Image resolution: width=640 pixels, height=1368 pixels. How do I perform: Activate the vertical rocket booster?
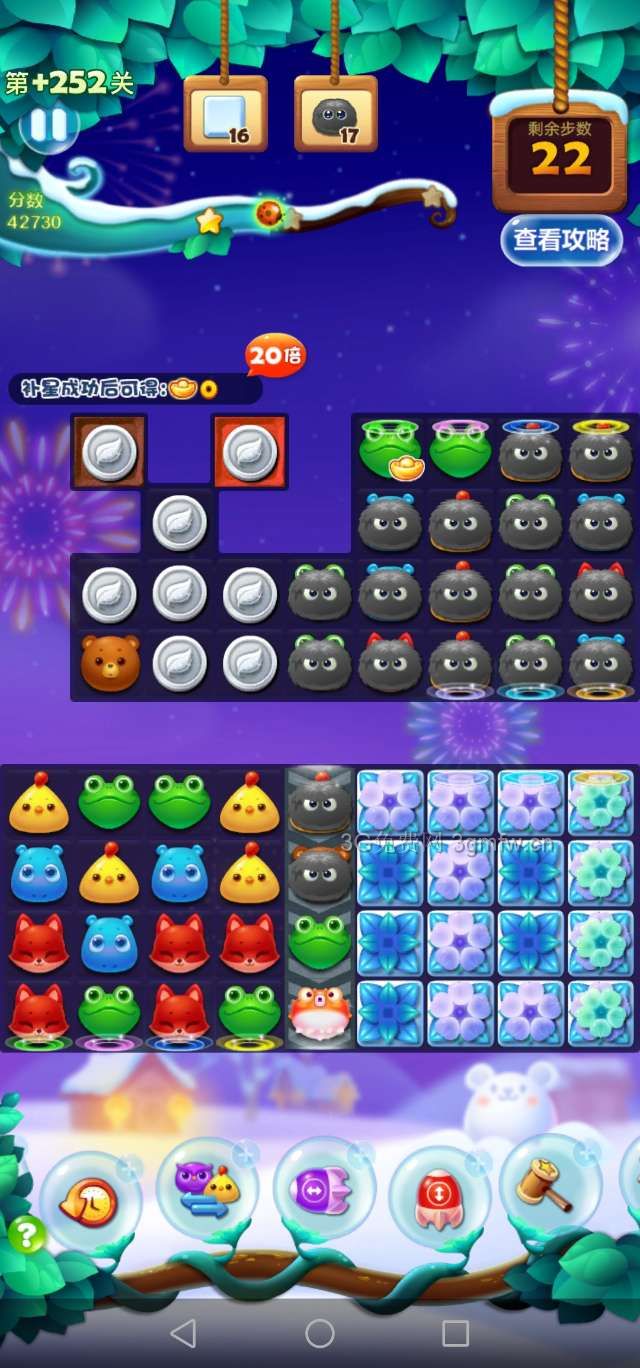coord(438,1194)
